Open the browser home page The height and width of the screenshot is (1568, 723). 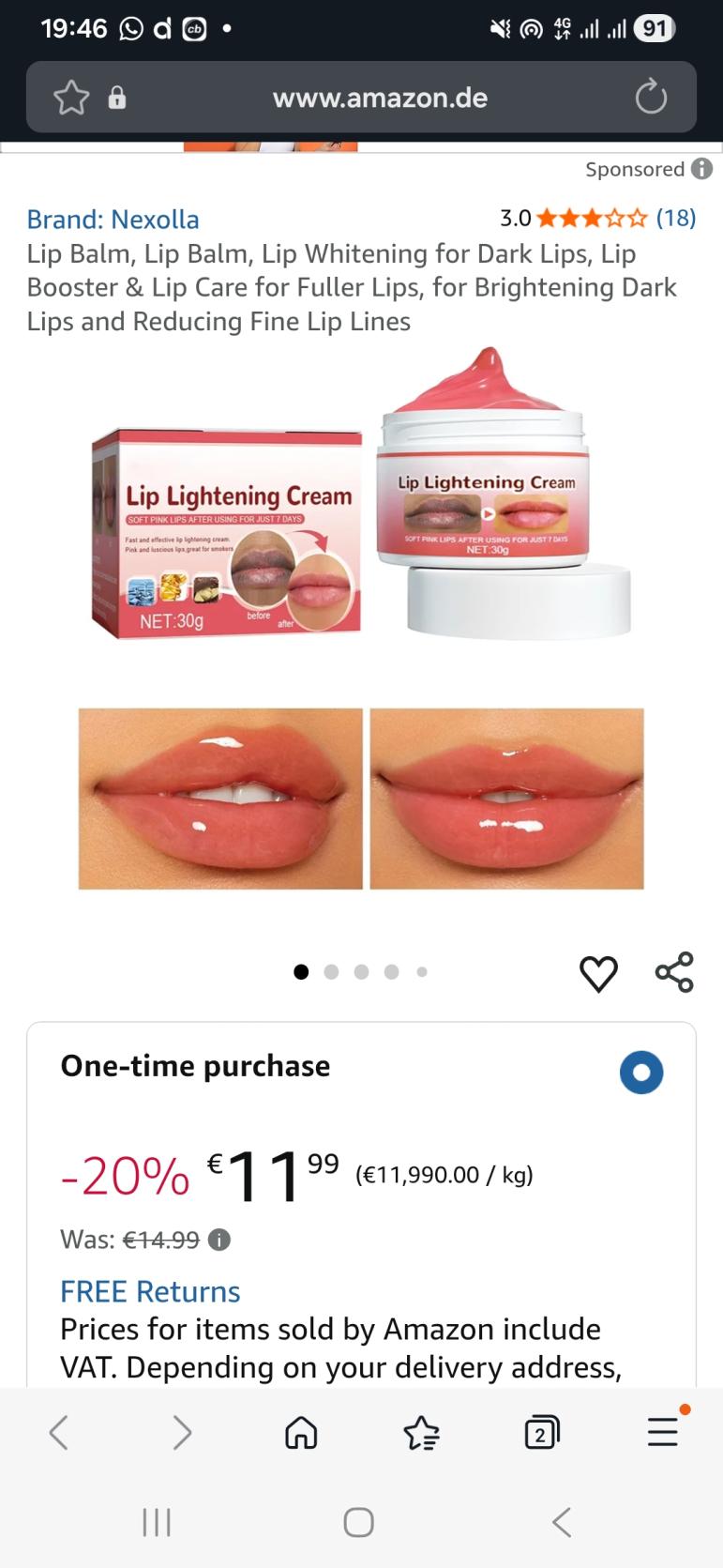pos(301,1433)
